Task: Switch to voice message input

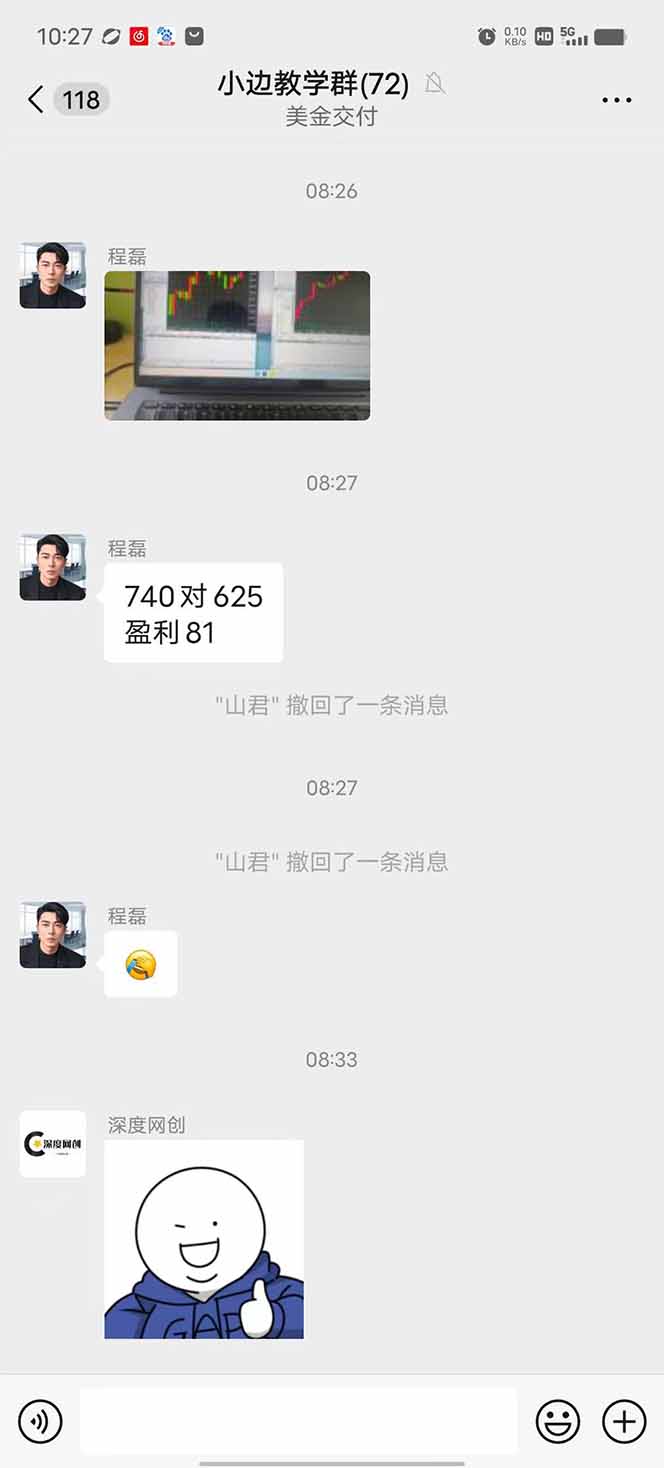Action: click(40, 1420)
